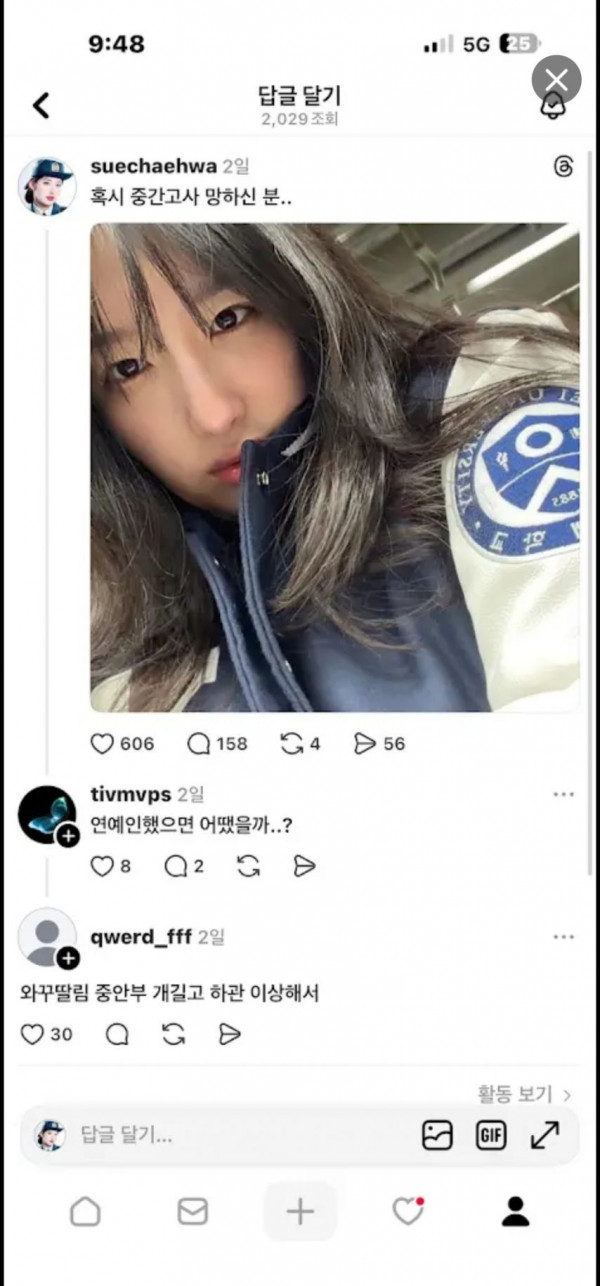Viewport: 600px width, 1286px height.
Task: Open the photo in suechaehwa's post
Action: click(x=334, y=467)
